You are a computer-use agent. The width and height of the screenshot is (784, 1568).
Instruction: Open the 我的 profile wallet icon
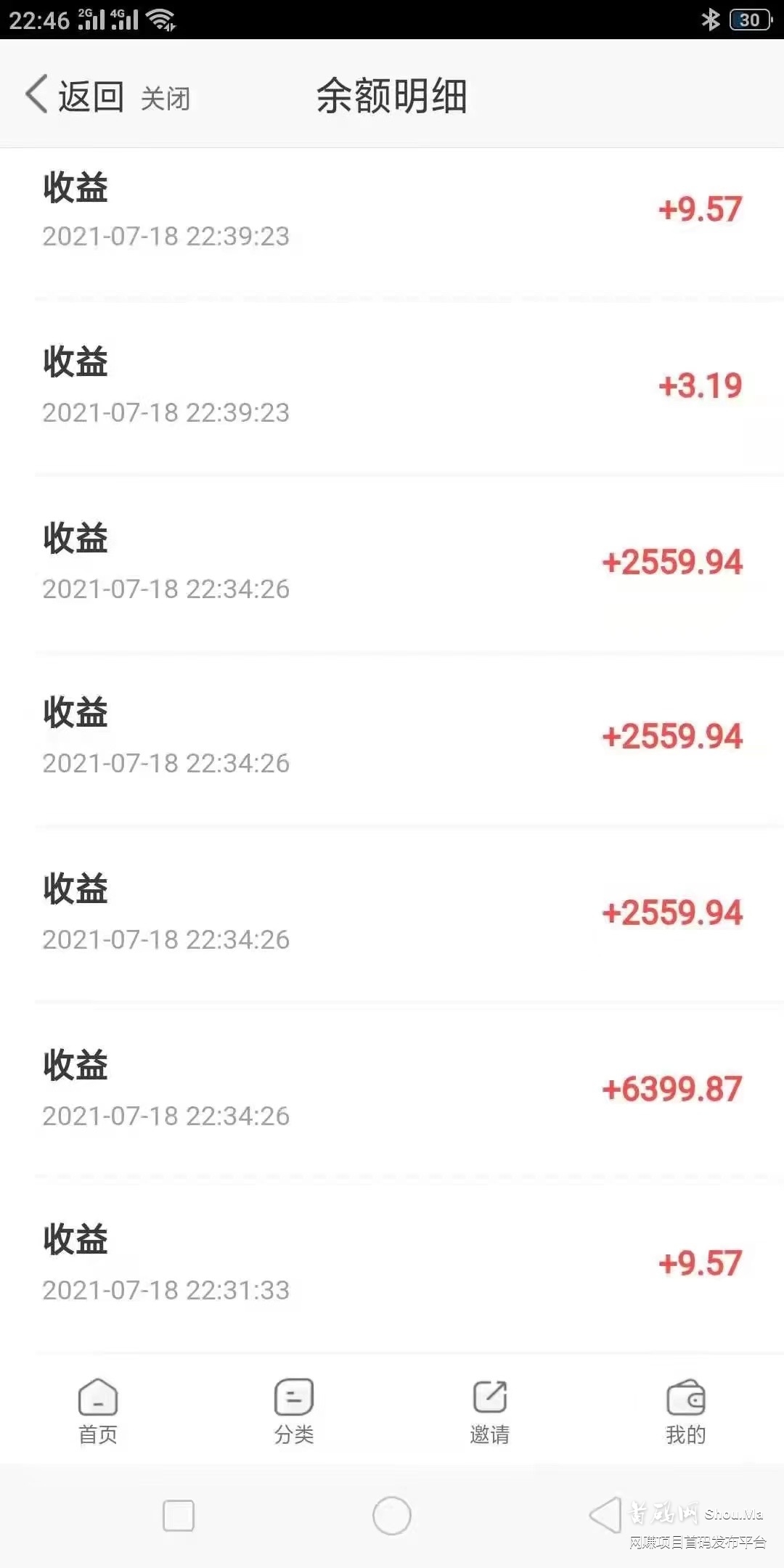[x=685, y=1408]
